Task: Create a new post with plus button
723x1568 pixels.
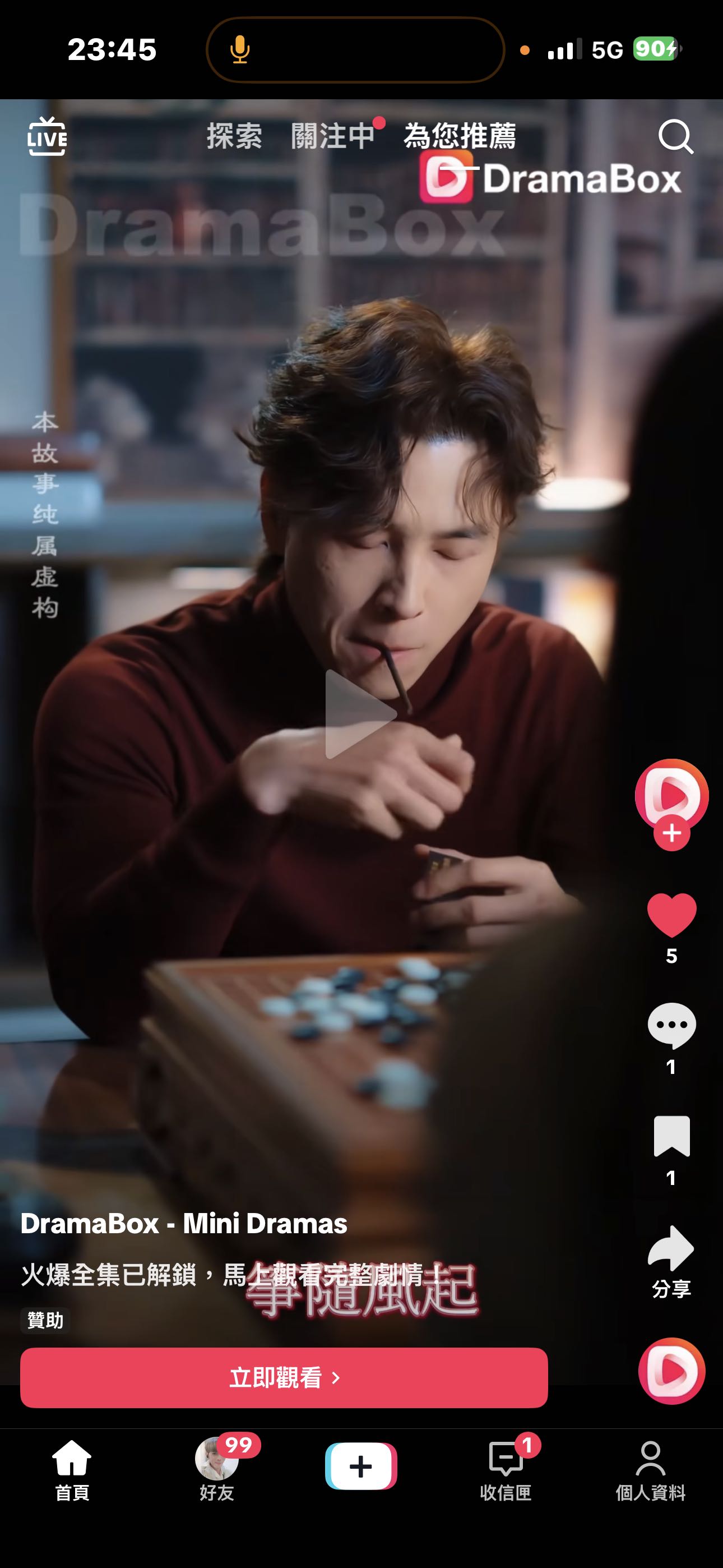Action: pos(361,1466)
